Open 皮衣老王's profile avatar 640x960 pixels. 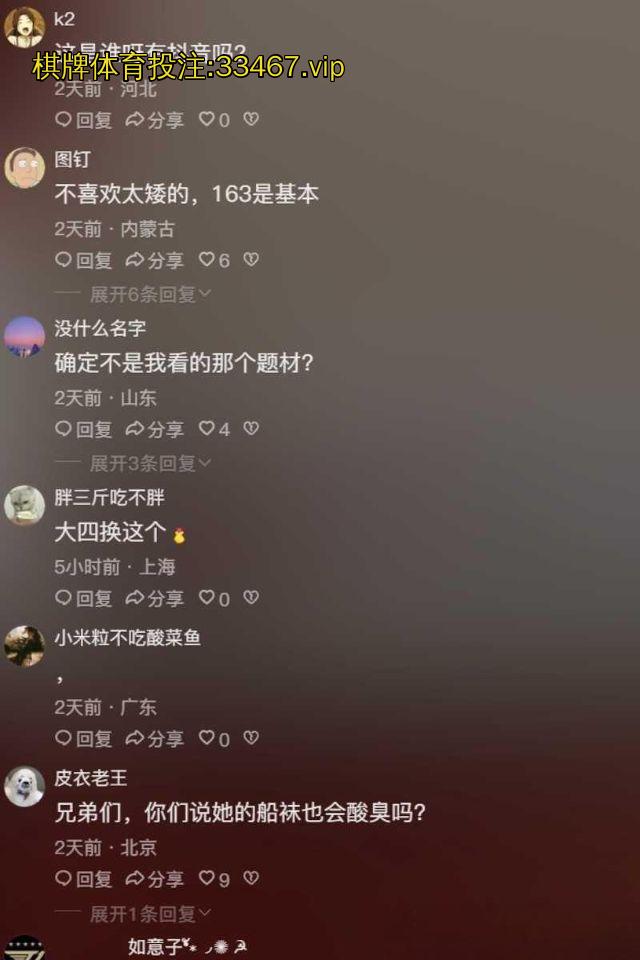click(x=24, y=786)
